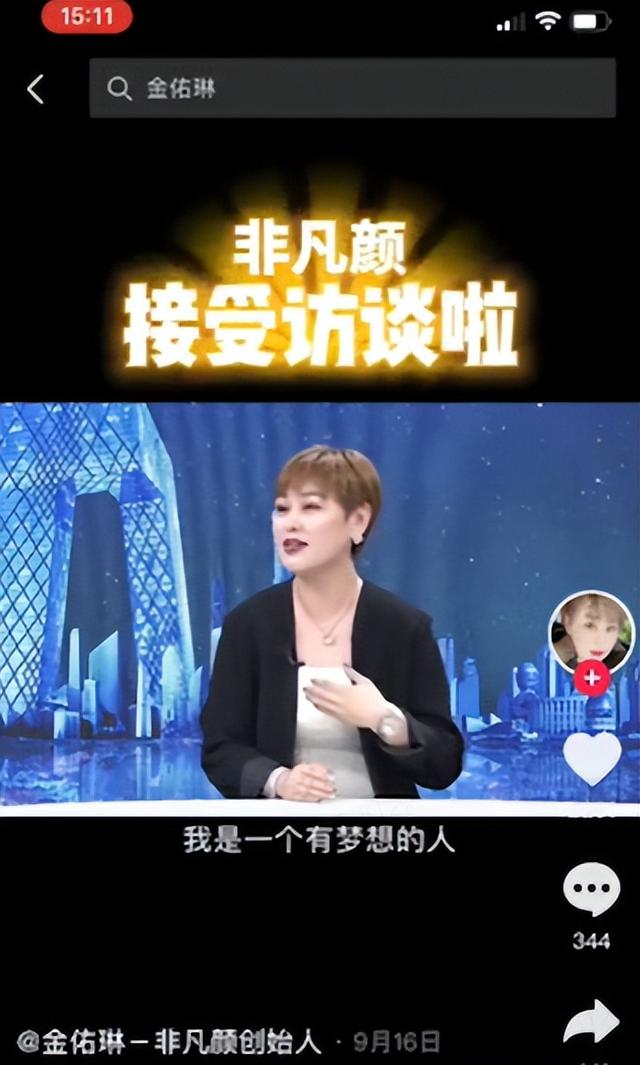This screenshot has width=640, height=1065.
Task: Open the comments with 344 replies
Action: tap(591, 888)
